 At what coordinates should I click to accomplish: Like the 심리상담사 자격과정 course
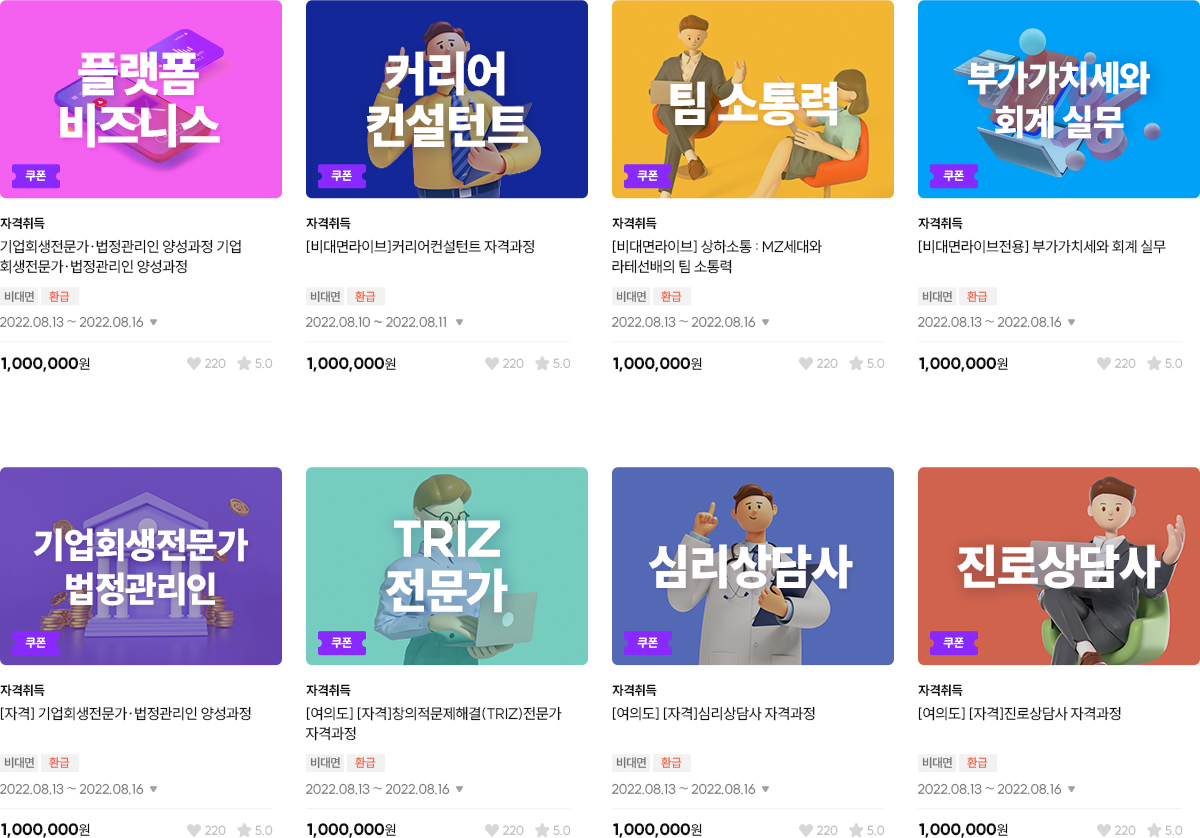point(806,830)
